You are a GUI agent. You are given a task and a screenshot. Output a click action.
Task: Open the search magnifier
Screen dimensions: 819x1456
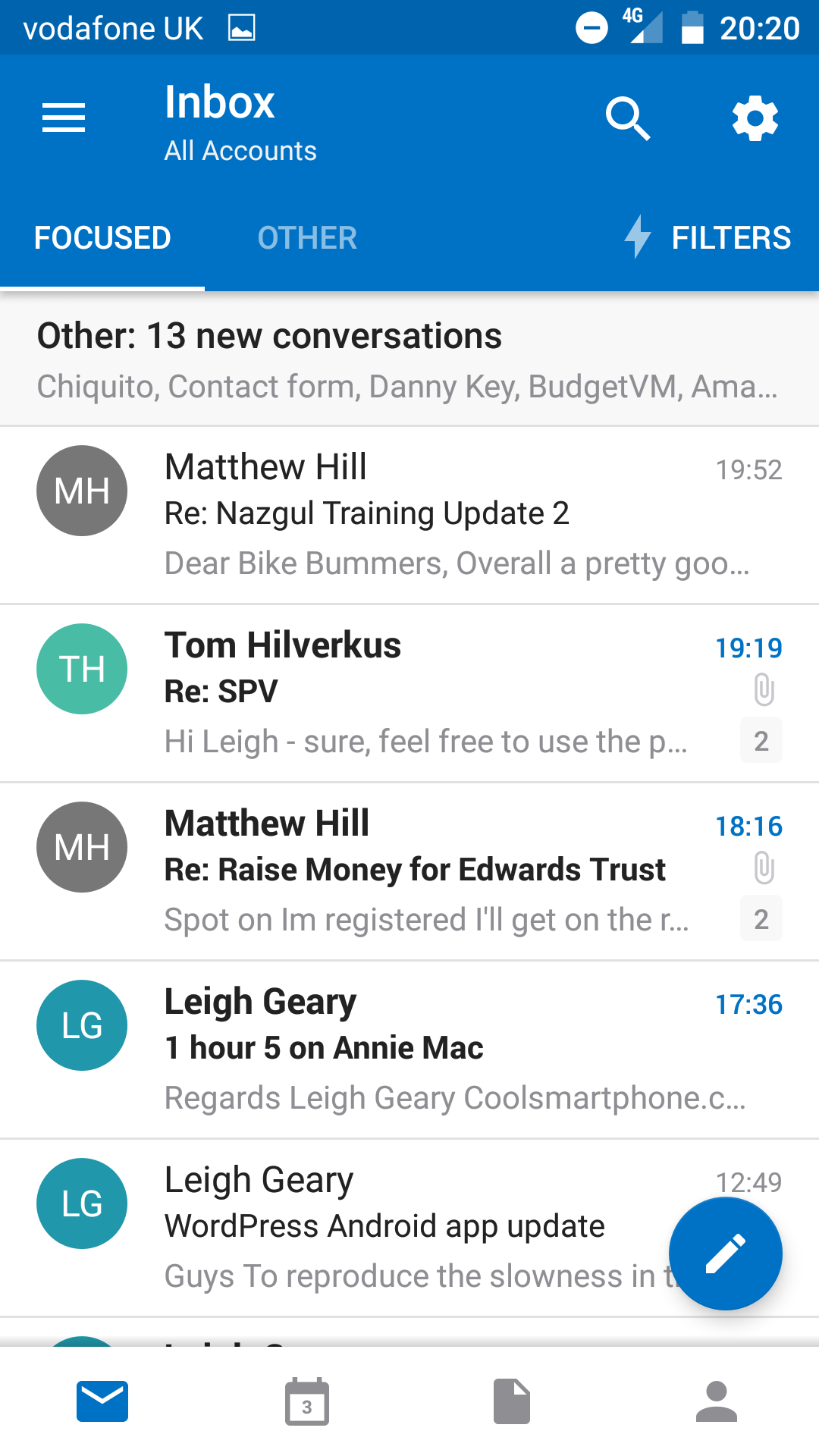click(628, 118)
